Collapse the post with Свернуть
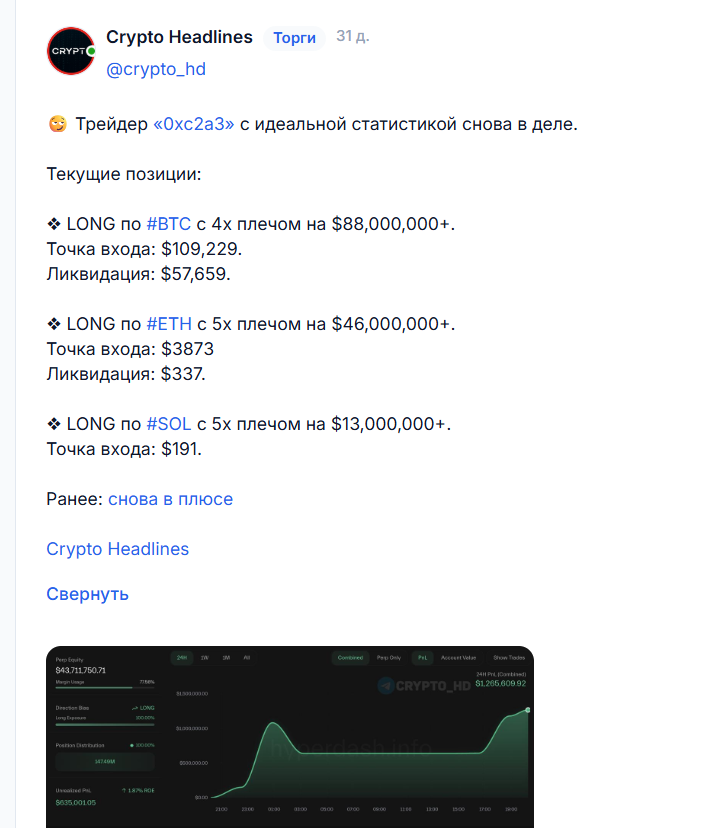This screenshot has width=720, height=828. (87, 594)
